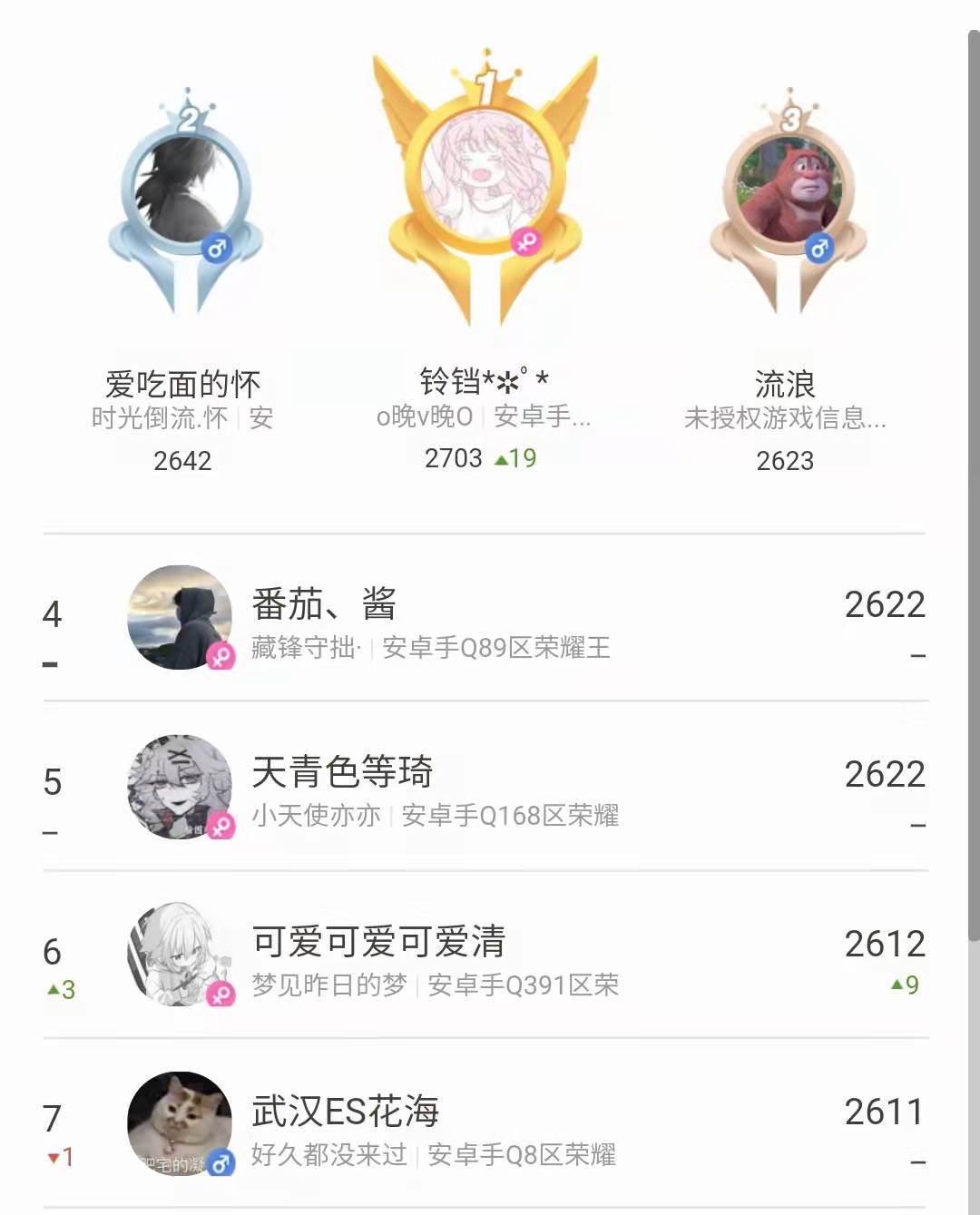Tap the player name 武汉ES花海

[345, 1109]
